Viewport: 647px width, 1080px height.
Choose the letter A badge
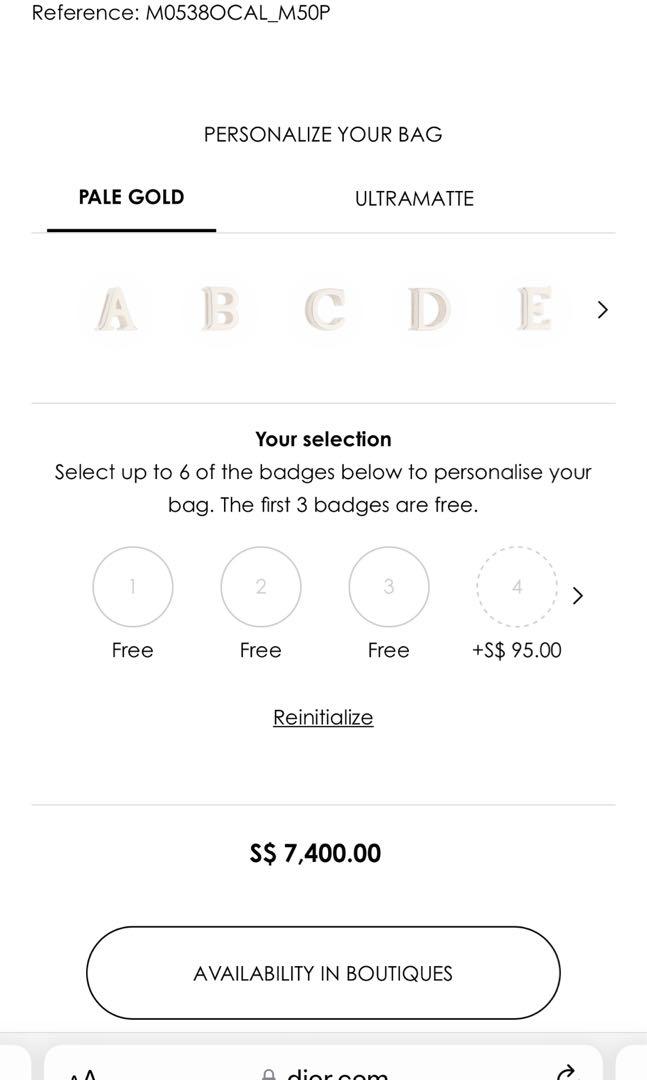(x=116, y=309)
